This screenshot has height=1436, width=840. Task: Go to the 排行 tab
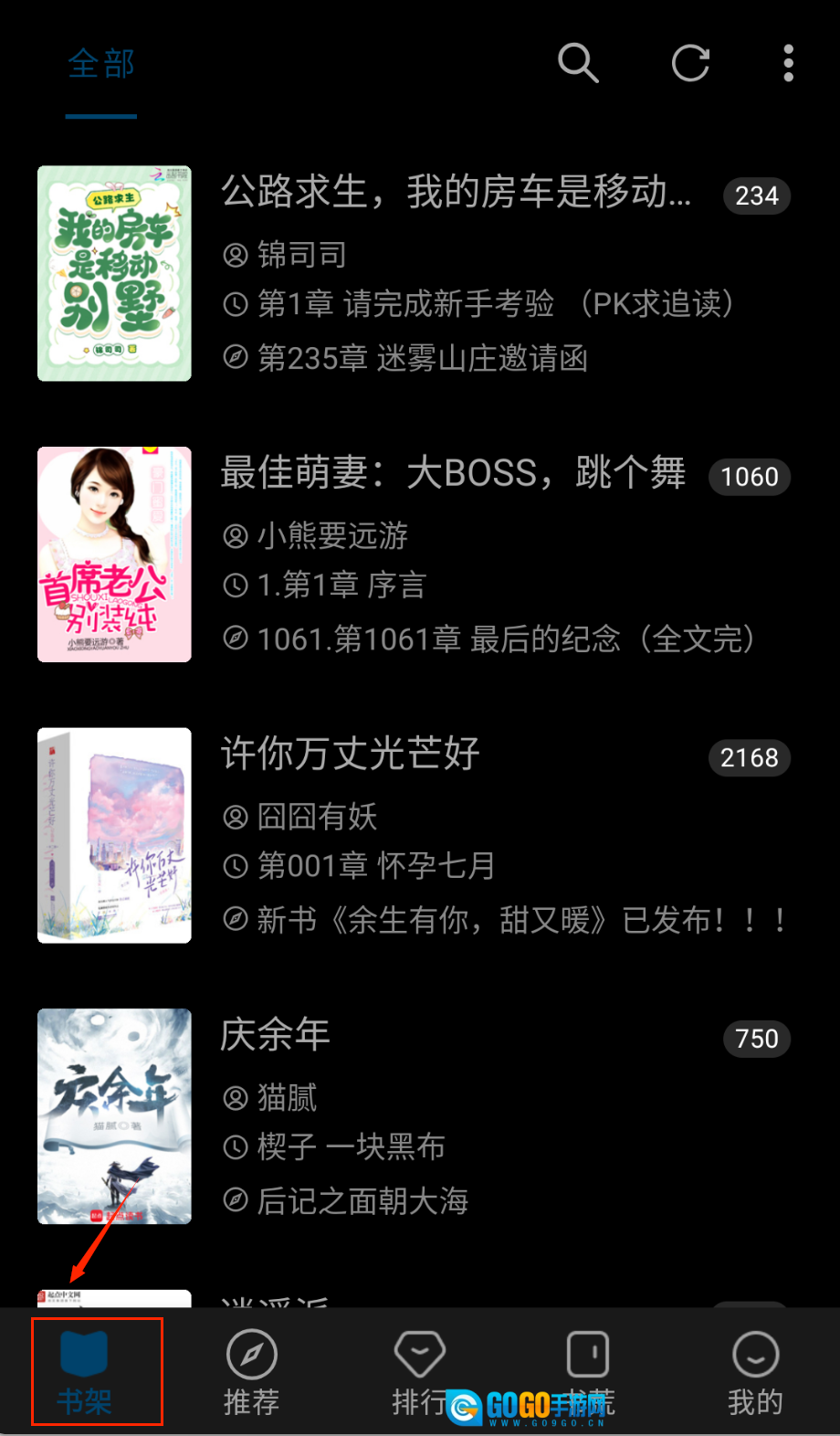(419, 1372)
